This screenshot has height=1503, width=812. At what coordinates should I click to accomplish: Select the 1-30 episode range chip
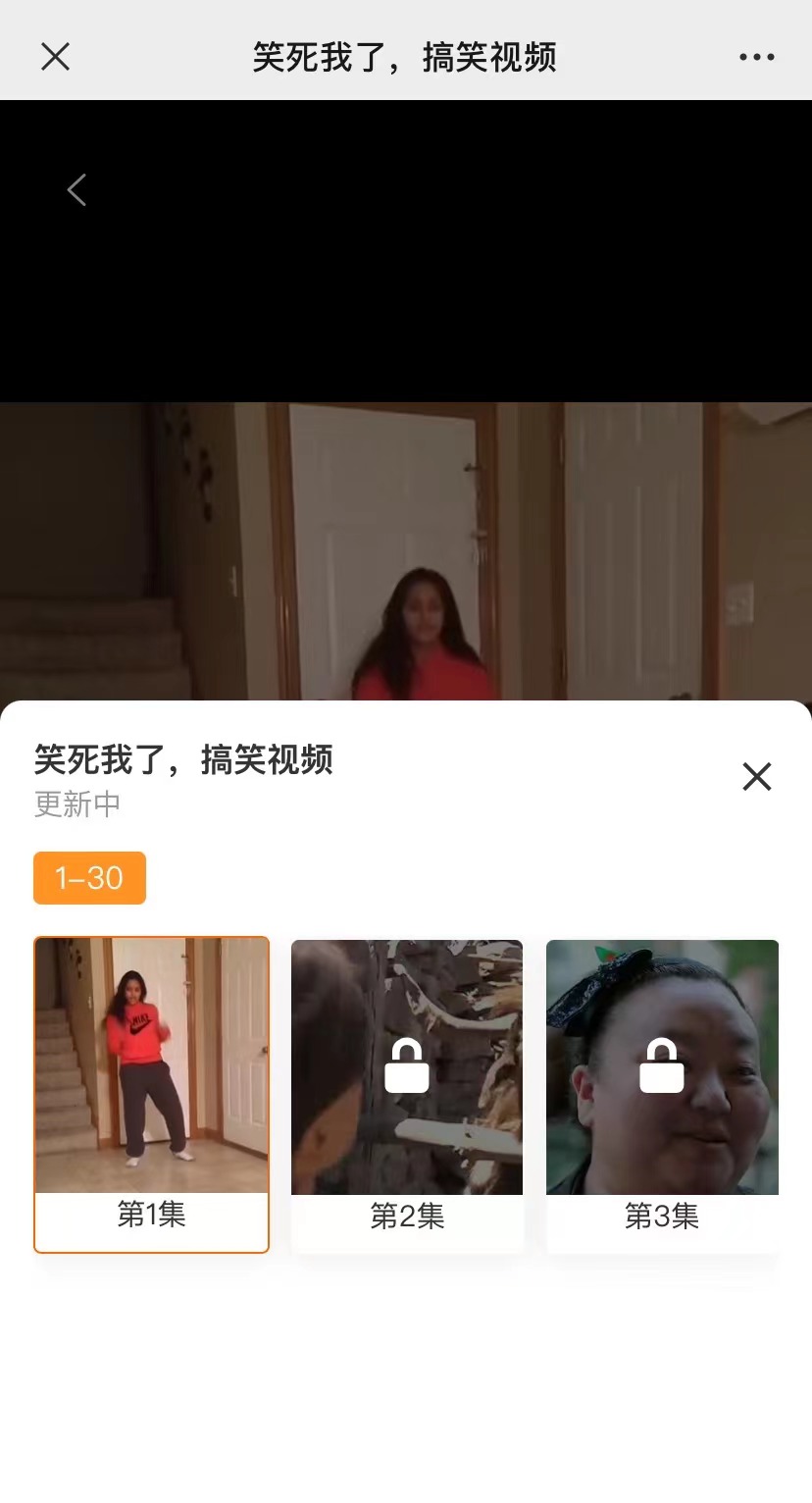point(89,878)
